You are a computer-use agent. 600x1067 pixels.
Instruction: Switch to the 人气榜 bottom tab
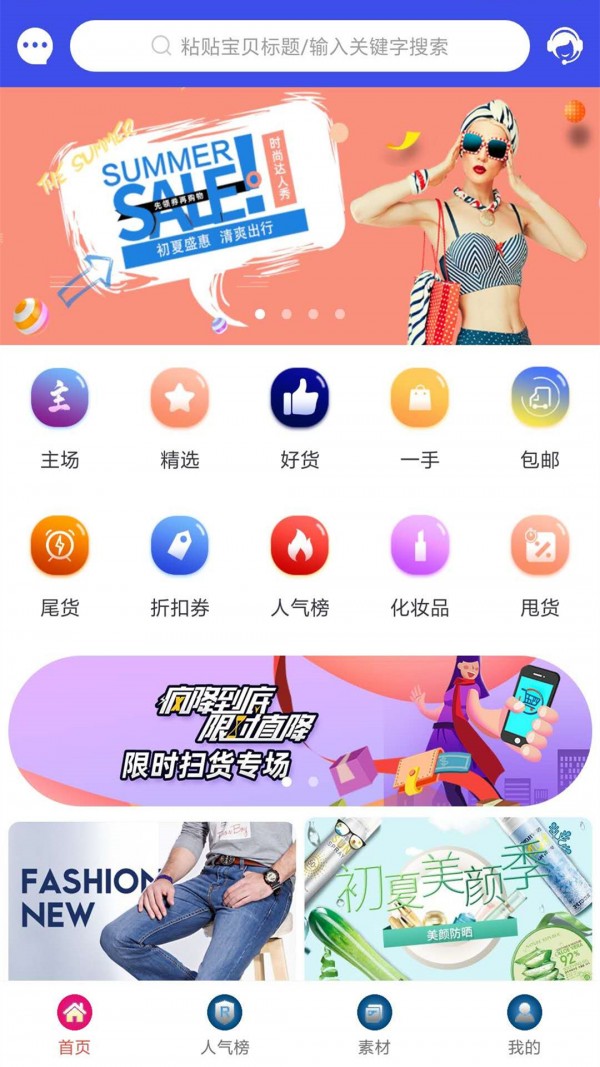coord(225,1024)
